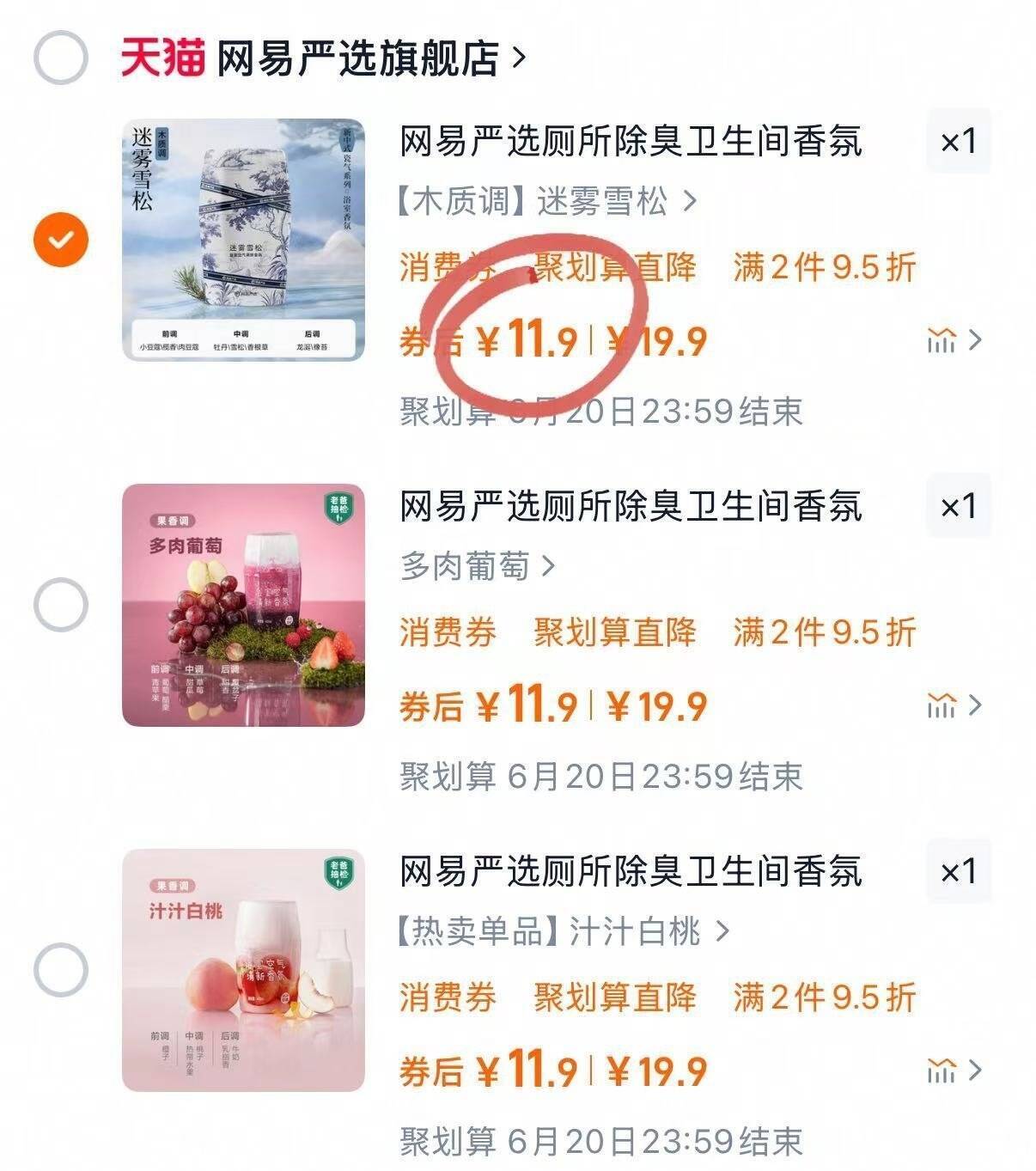Uncheck the 迷雾雪松 item
The width and height of the screenshot is (1036, 1171).
tap(60, 240)
